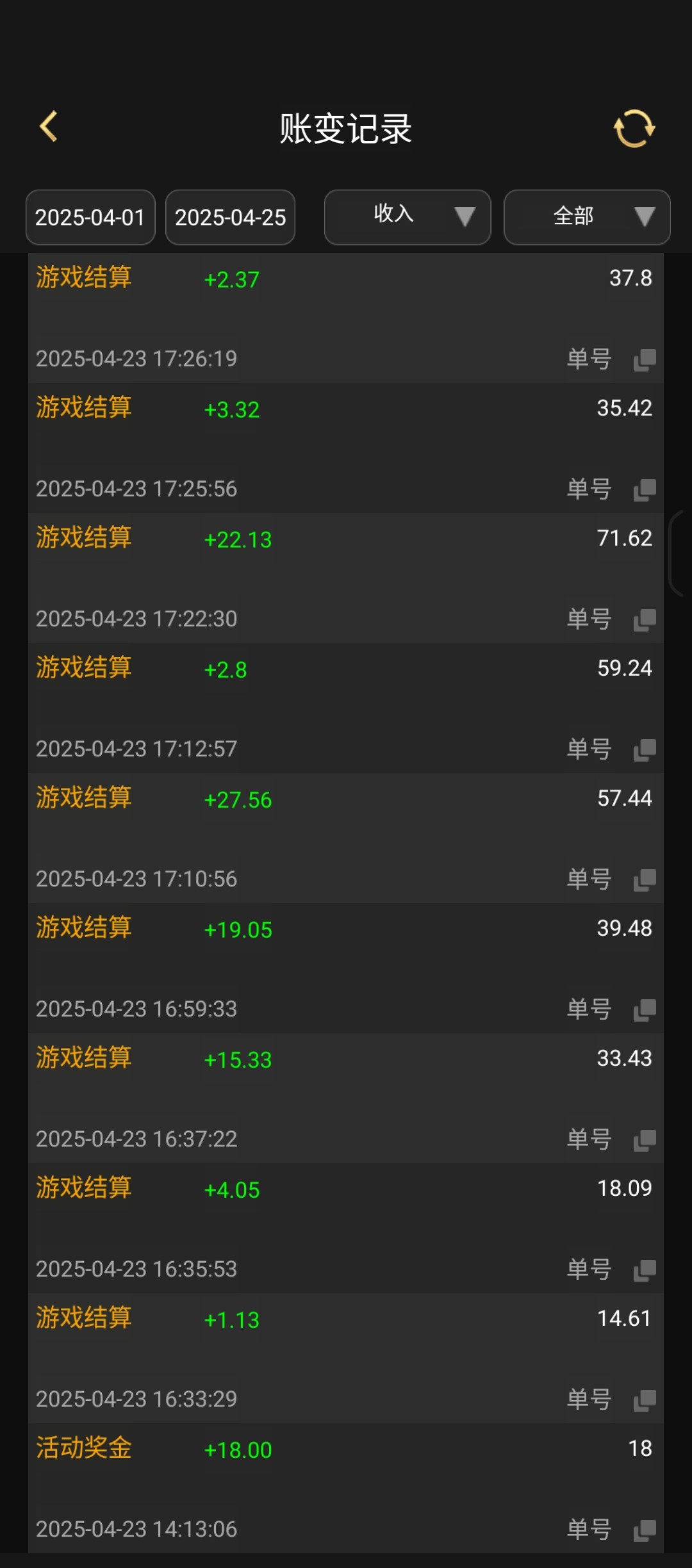Copy order number of 17:10:56 record
692x1568 pixels.
point(644,880)
